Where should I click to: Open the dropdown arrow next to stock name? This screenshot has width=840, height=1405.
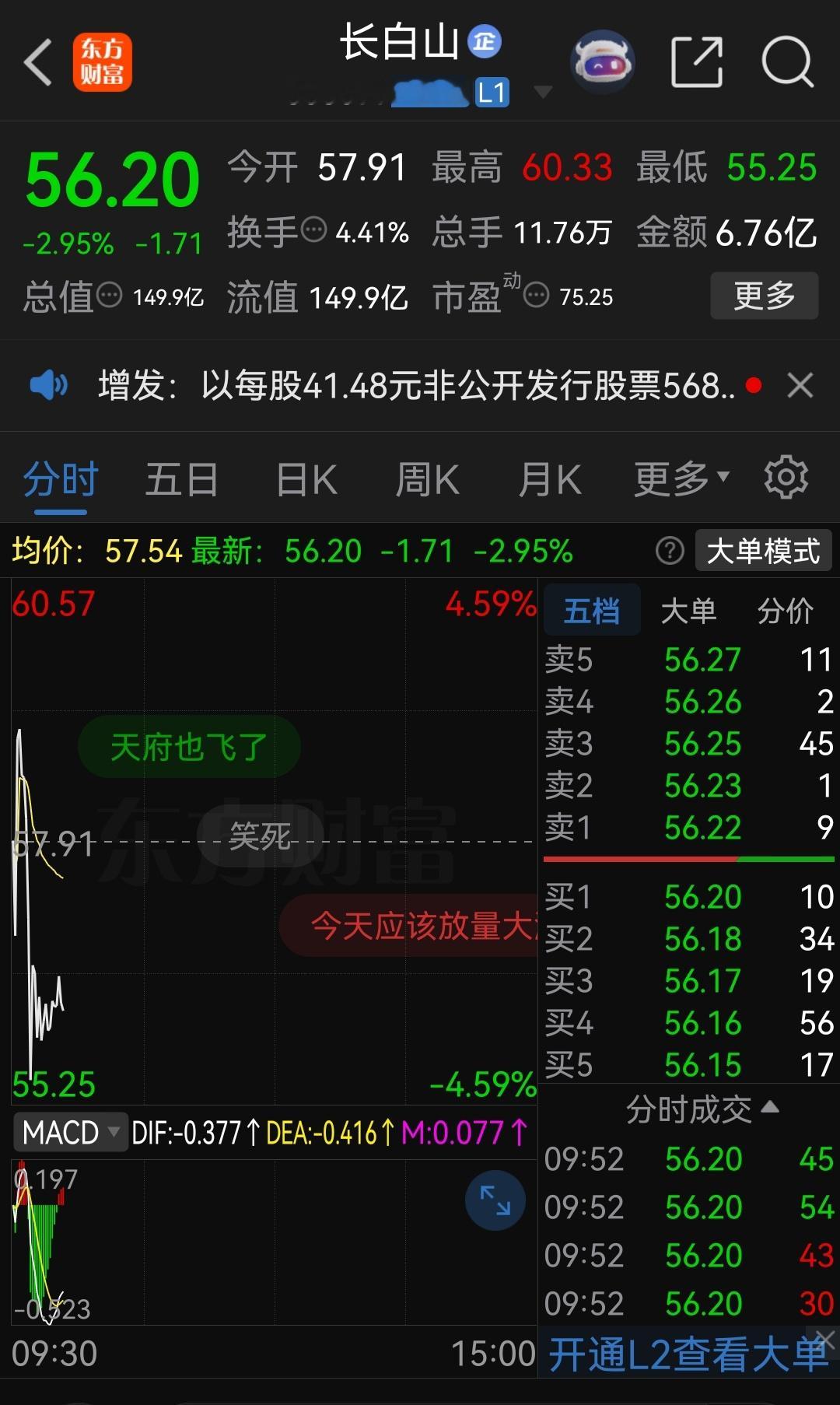click(x=543, y=91)
